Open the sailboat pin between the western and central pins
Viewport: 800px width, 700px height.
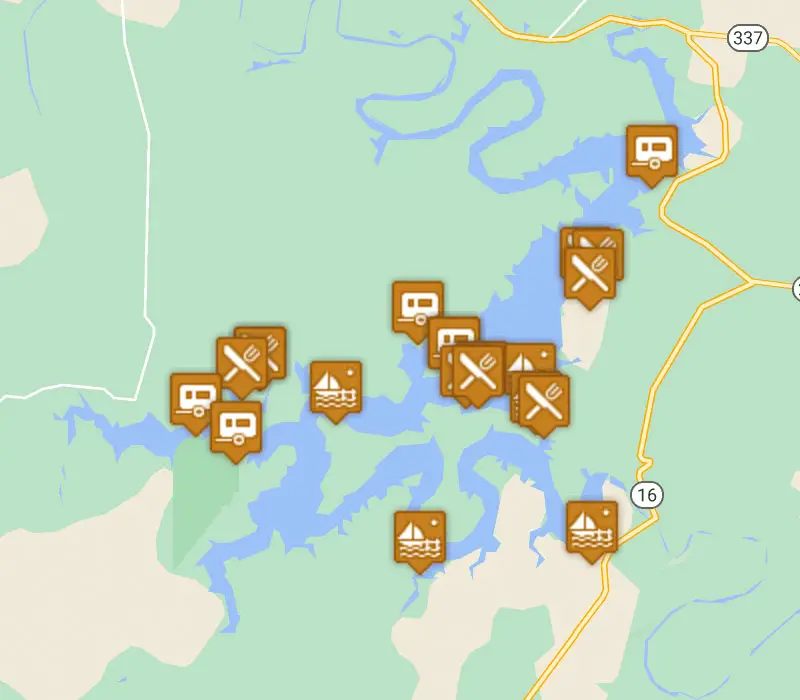click(x=336, y=387)
